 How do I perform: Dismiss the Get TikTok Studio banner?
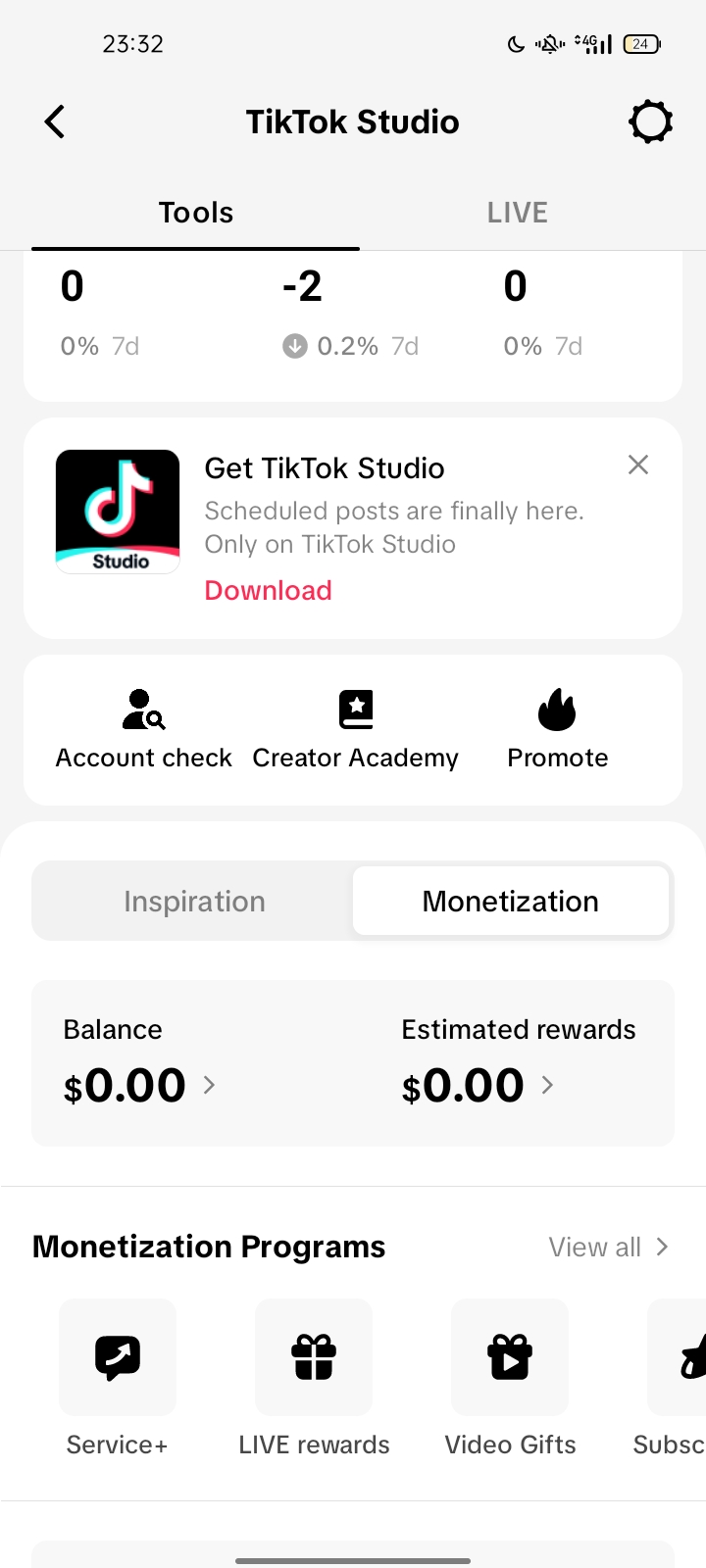638,465
